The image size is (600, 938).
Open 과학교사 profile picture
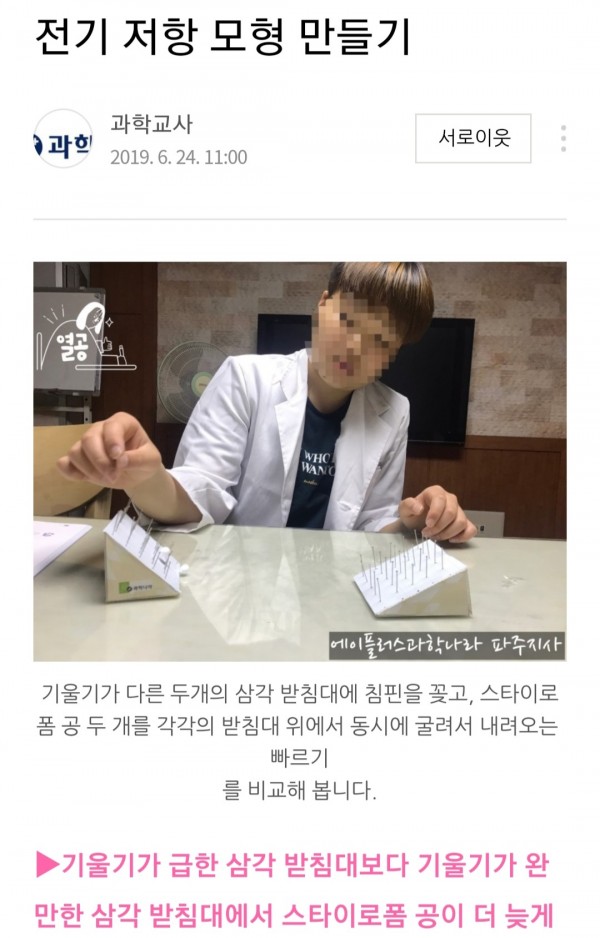point(63,140)
